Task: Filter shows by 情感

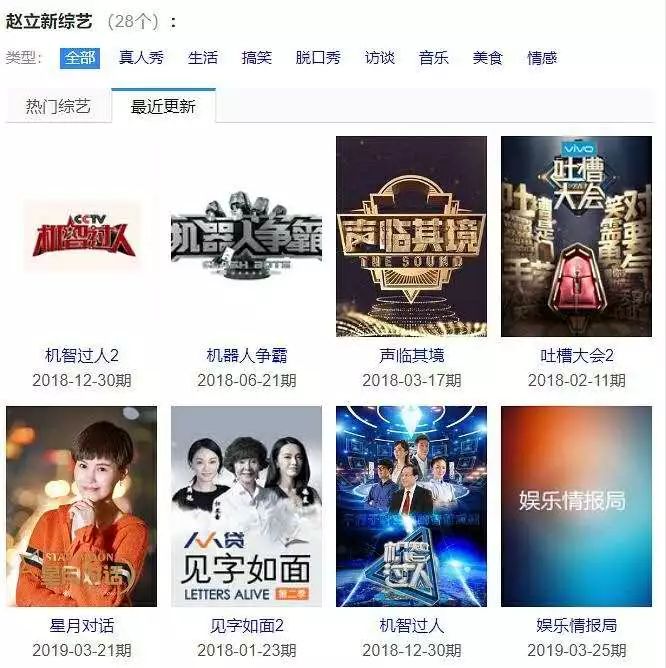Action: tap(542, 58)
